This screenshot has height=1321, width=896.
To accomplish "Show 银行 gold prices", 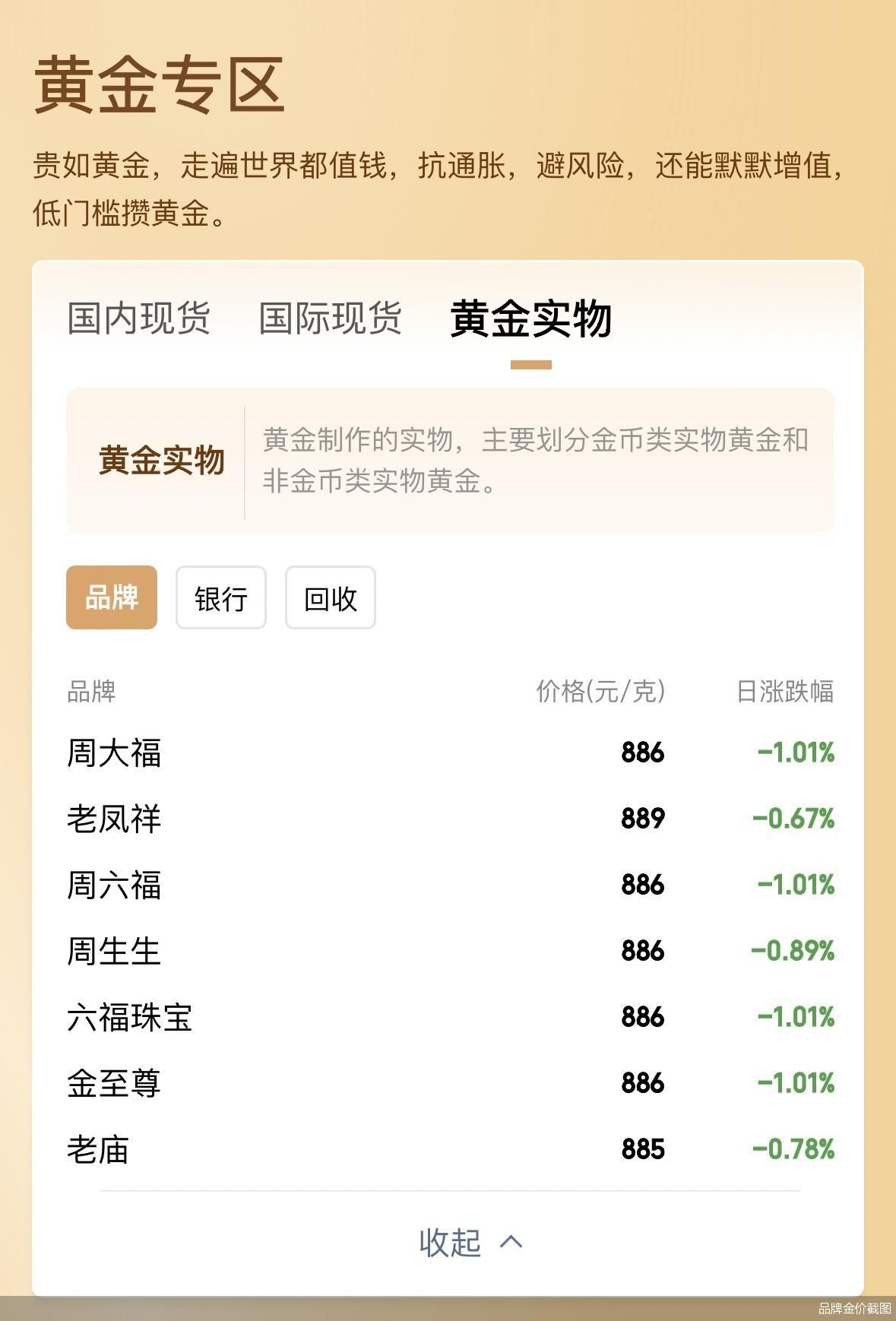I will click(x=221, y=597).
